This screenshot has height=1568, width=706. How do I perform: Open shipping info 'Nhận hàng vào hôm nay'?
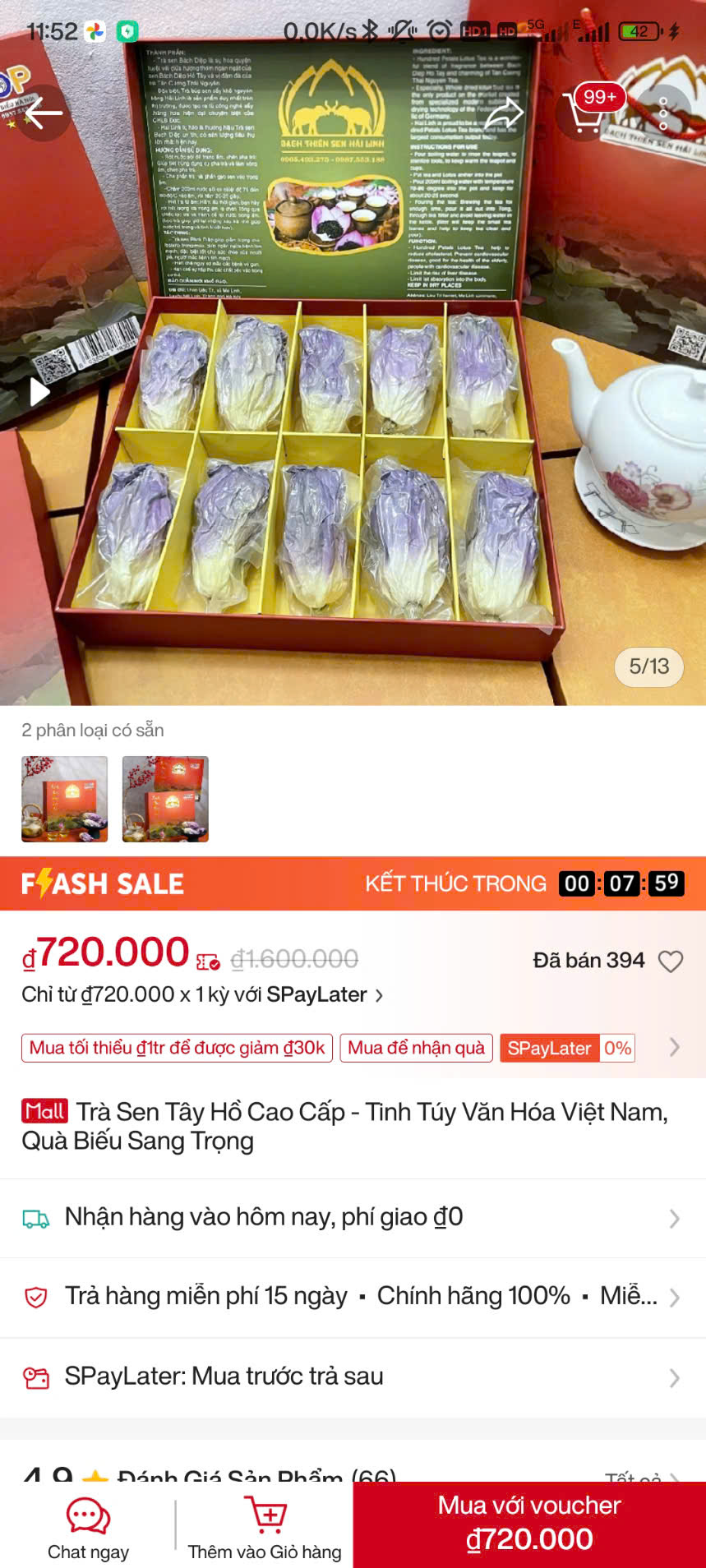pos(353,1217)
